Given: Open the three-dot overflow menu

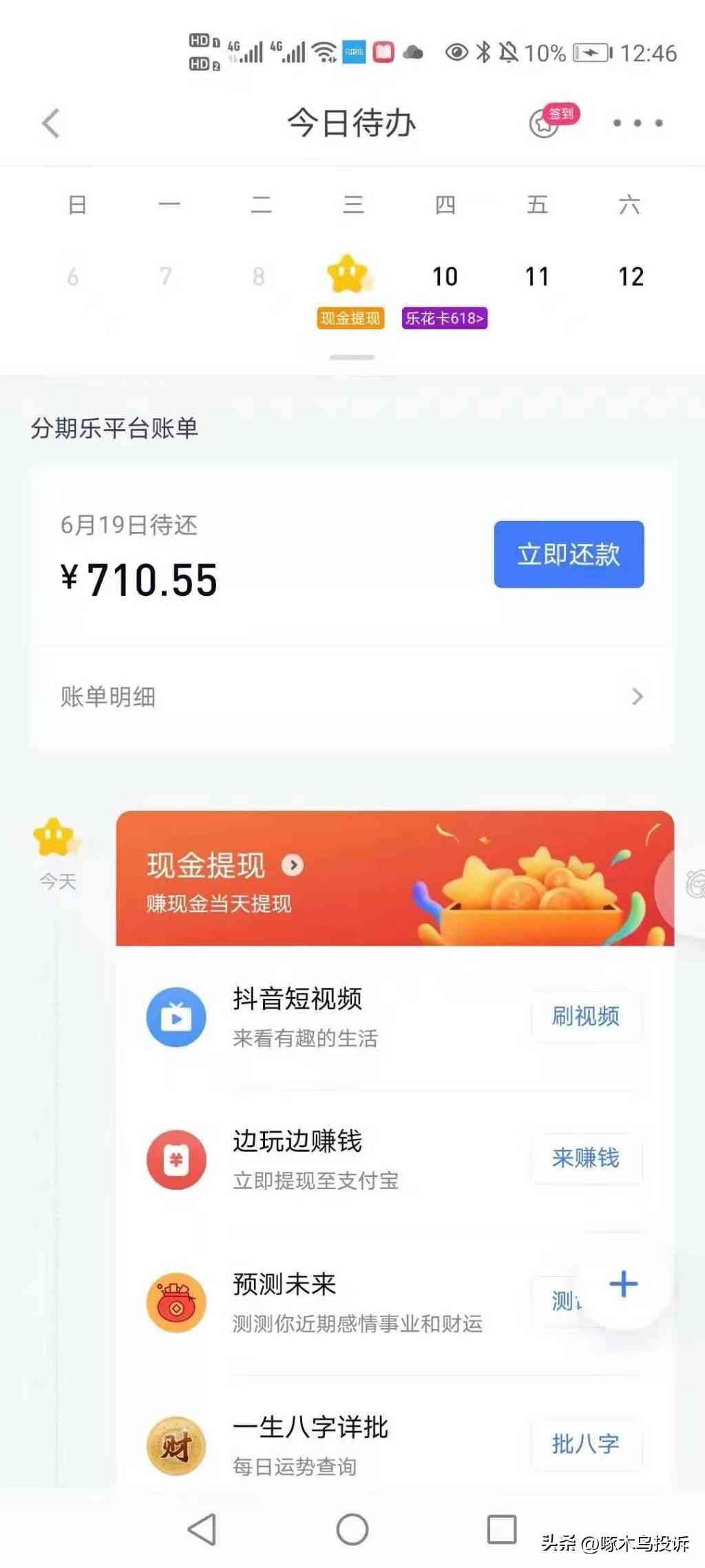Looking at the screenshot, I should click(638, 123).
